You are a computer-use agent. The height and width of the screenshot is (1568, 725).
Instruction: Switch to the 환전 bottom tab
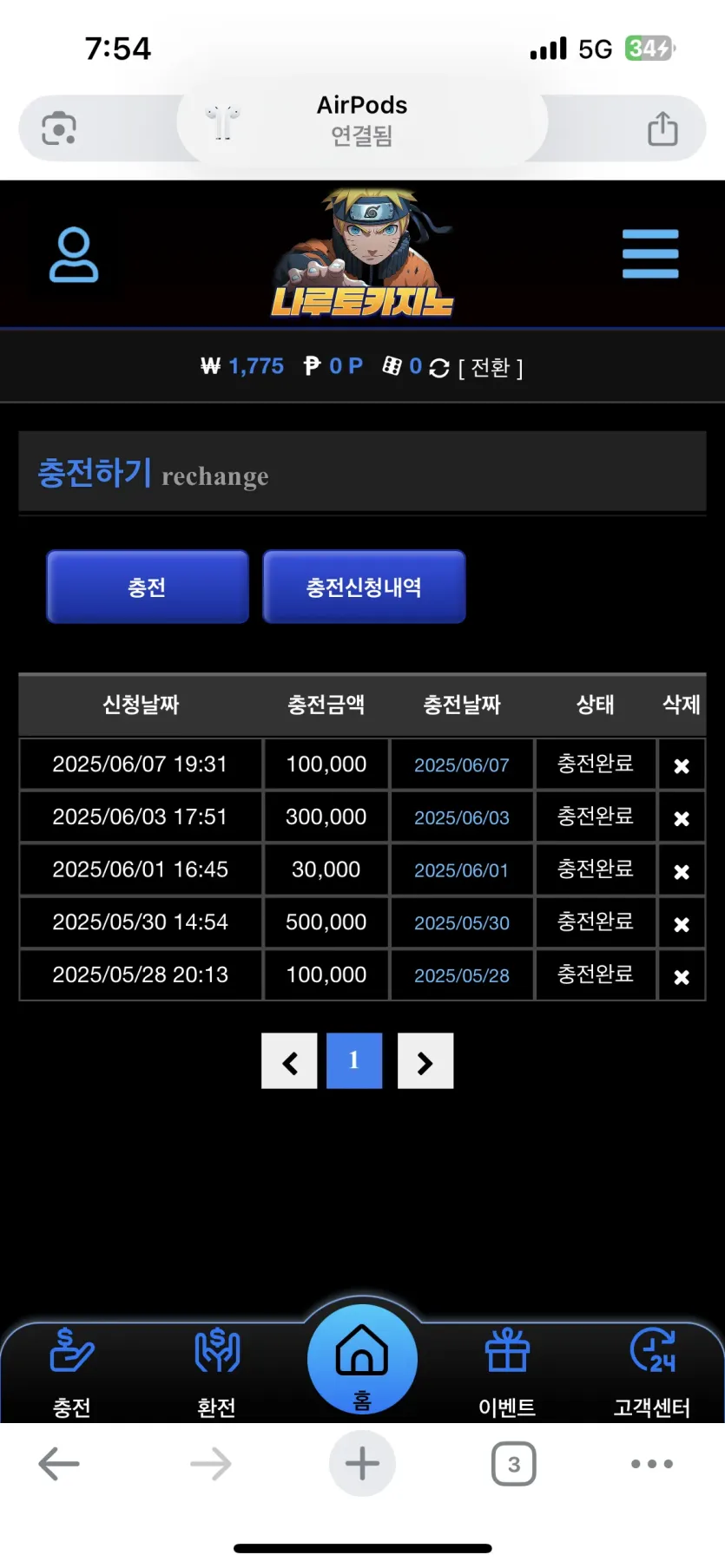[217, 1373]
